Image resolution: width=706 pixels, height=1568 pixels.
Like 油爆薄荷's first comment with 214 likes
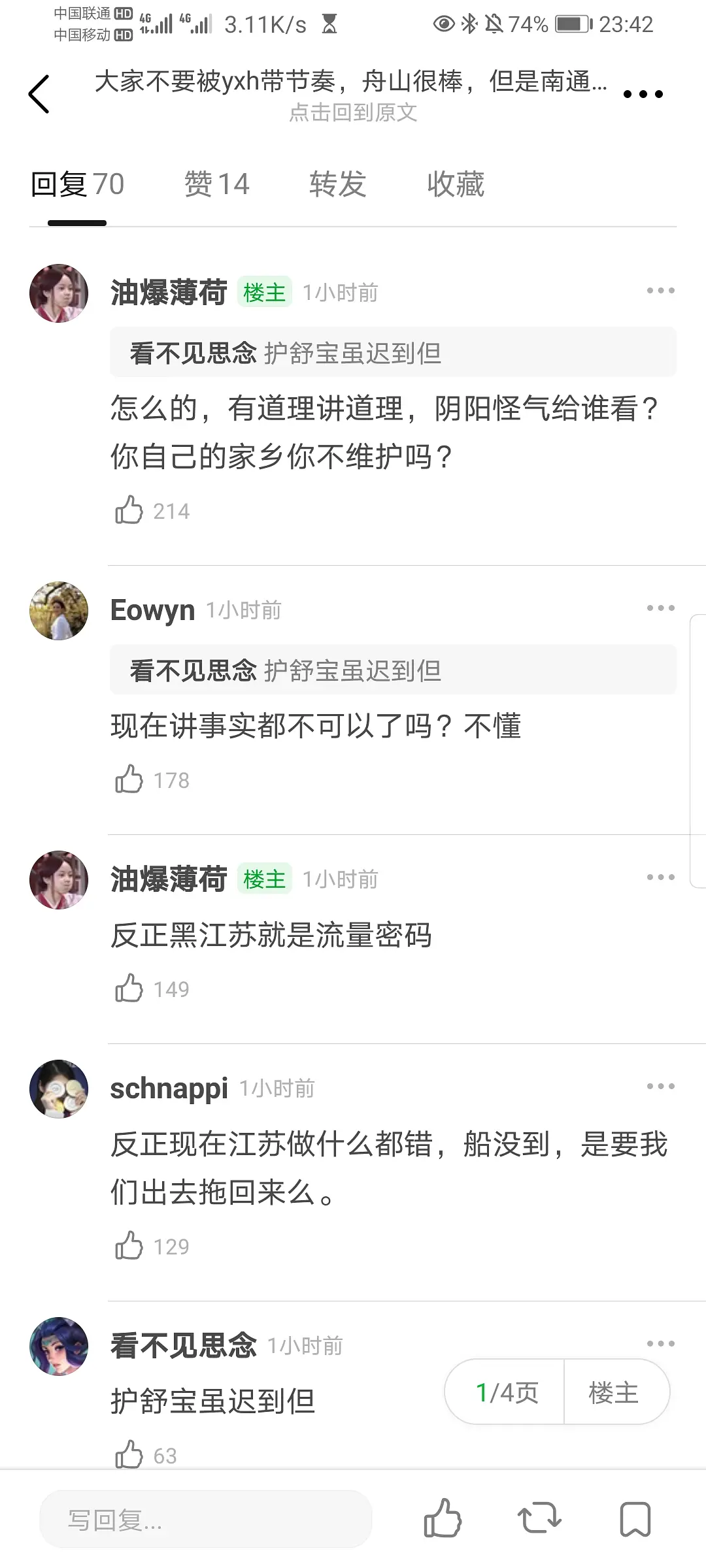pyautogui.click(x=132, y=510)
